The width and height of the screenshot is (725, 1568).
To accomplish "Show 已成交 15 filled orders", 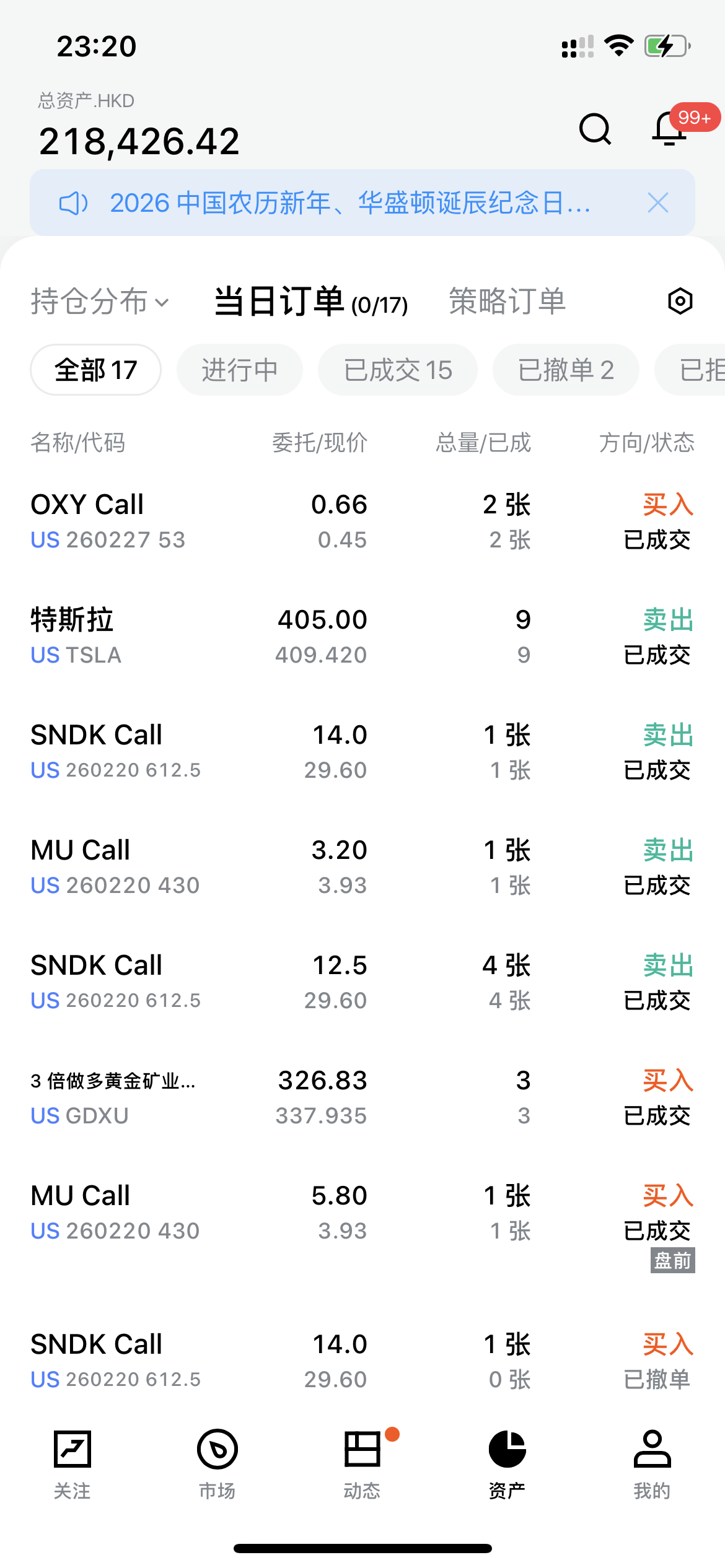I will tap(398, 370).
